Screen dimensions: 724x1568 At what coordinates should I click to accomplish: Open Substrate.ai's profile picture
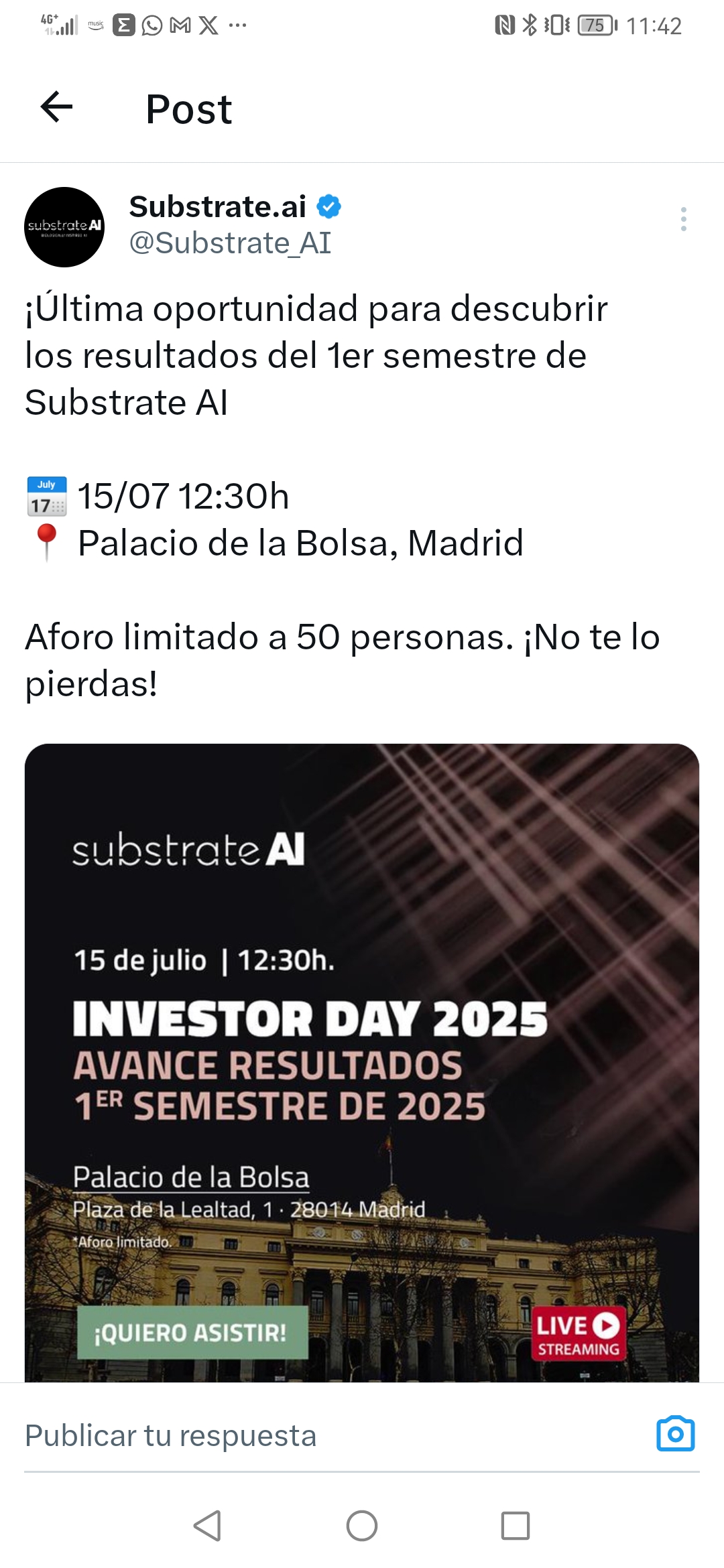click(64, 227)
